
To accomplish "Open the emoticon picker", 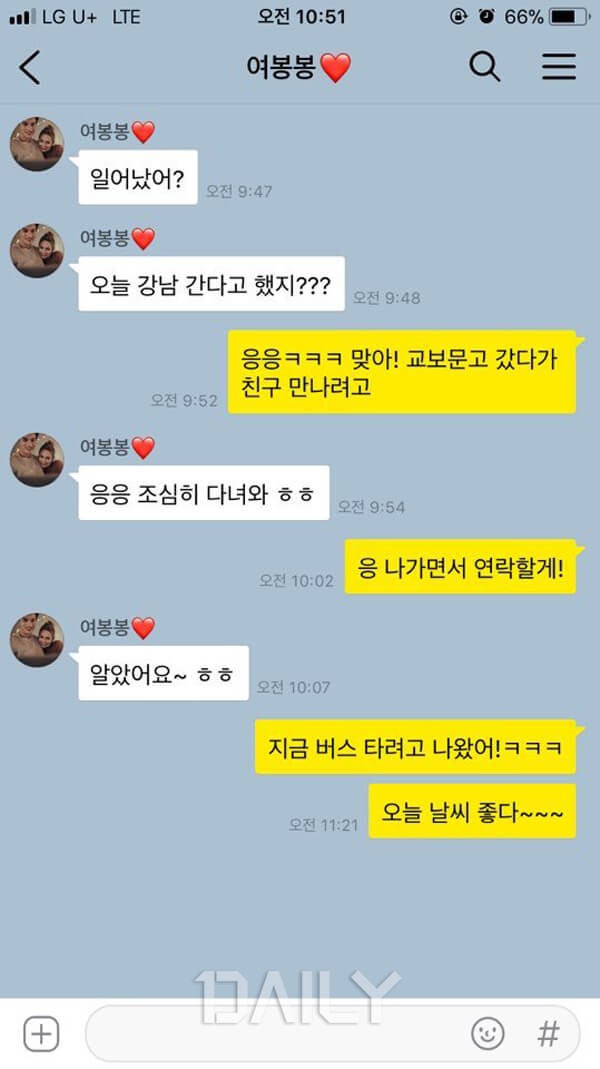I will (x=488, y=1034).
